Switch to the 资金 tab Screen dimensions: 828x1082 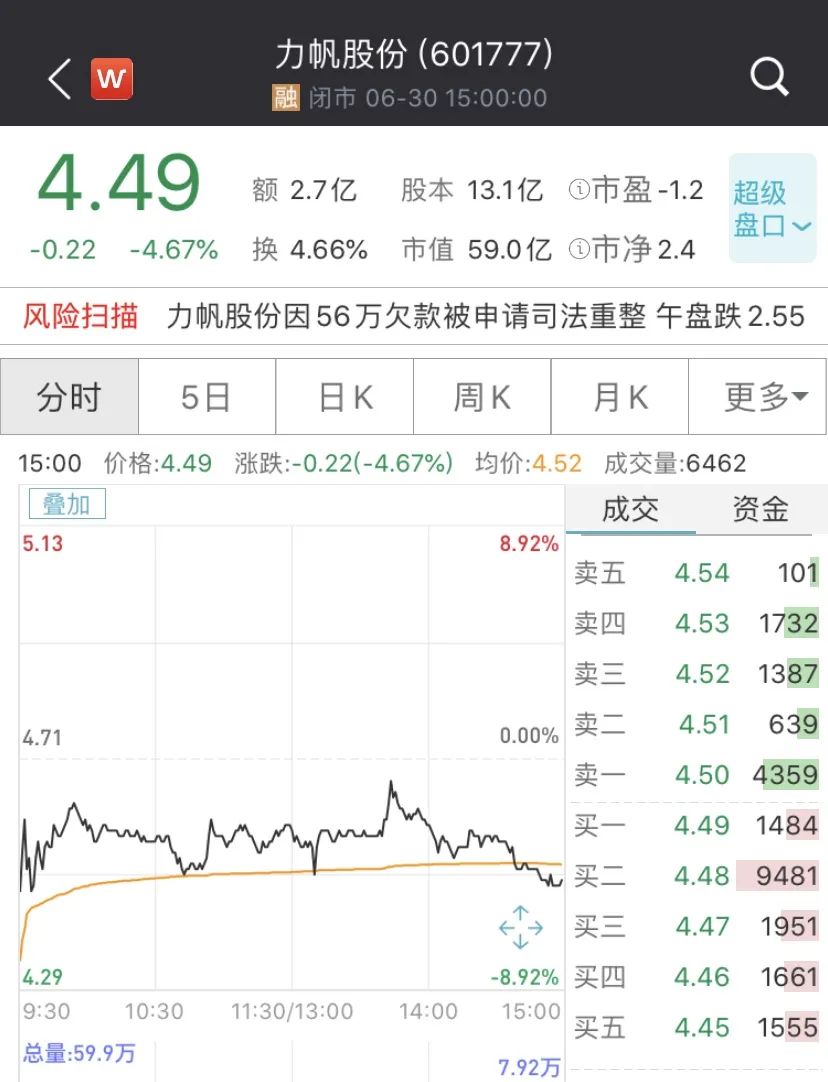(x=760, y=510)
